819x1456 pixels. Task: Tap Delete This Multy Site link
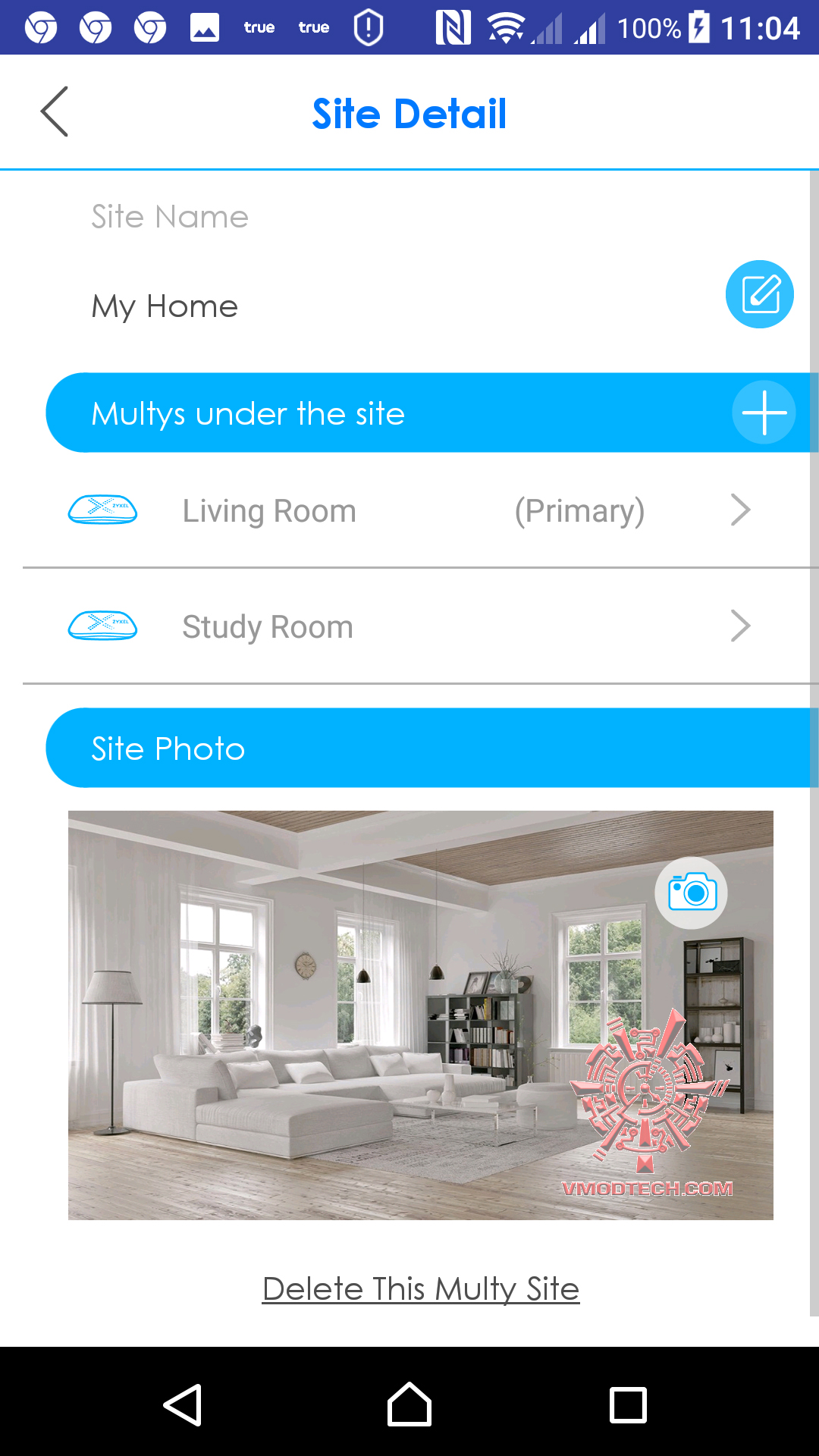click(x=421, y=1289)
